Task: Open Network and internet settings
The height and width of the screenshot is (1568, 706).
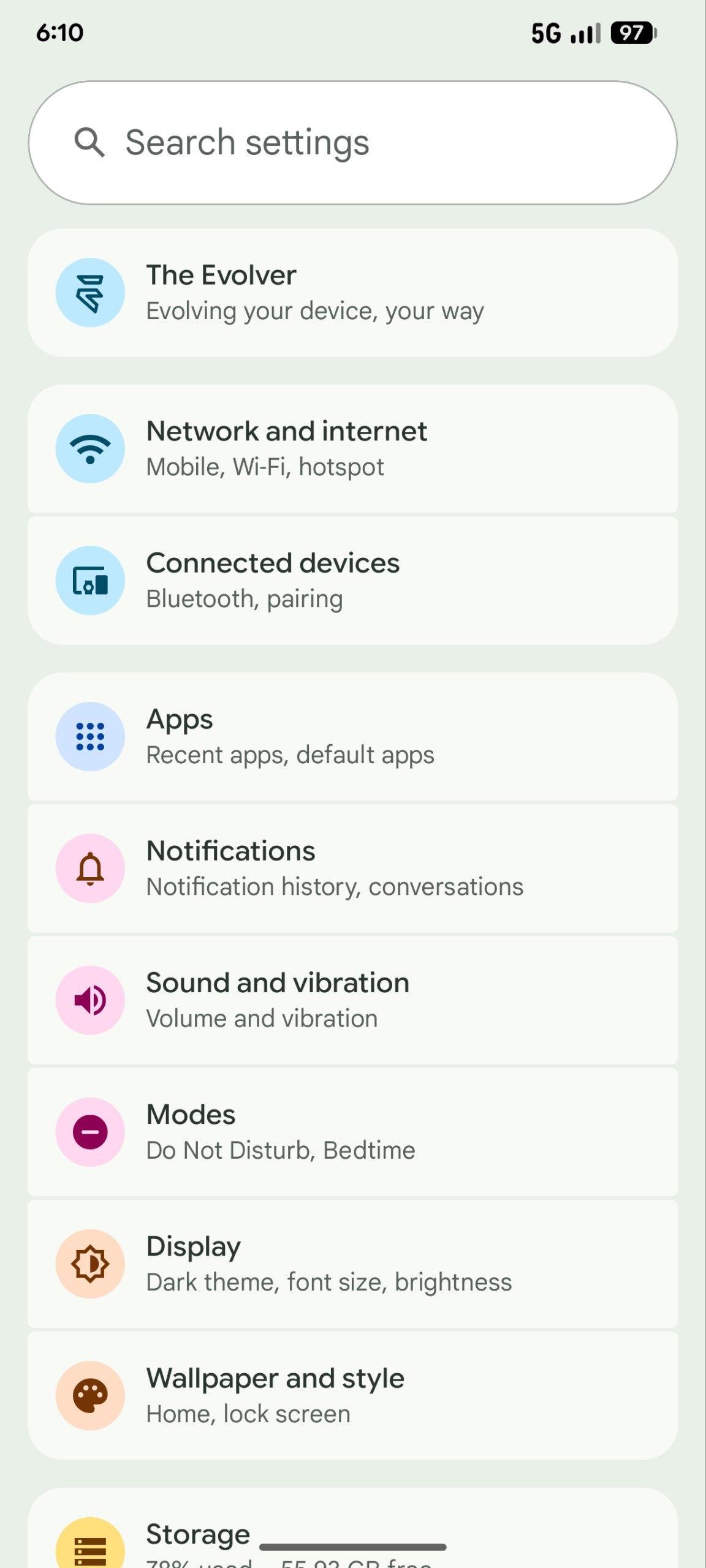Action: tap(352, 448)
